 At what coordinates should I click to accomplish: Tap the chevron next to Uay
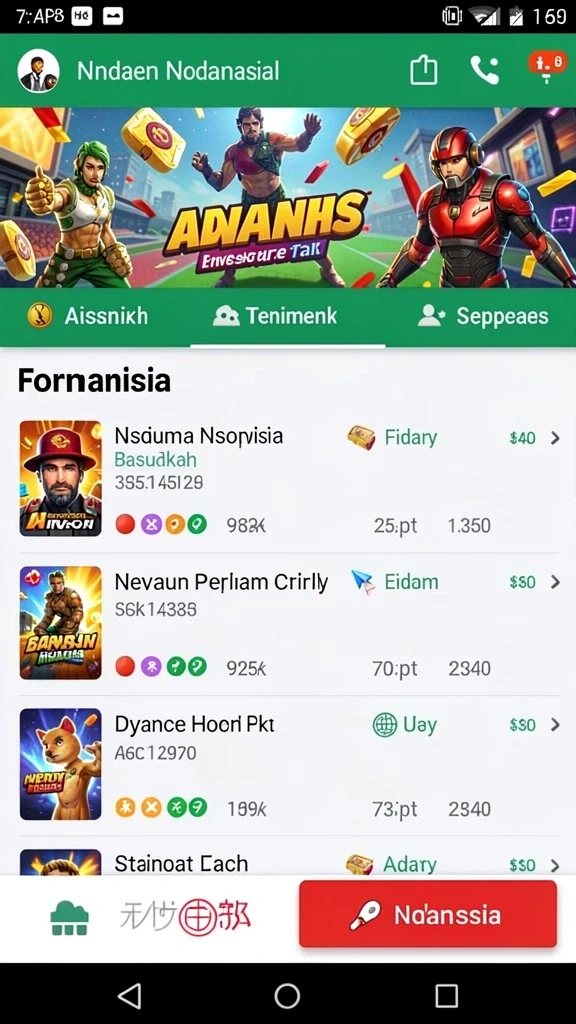[x=555, y=725]
